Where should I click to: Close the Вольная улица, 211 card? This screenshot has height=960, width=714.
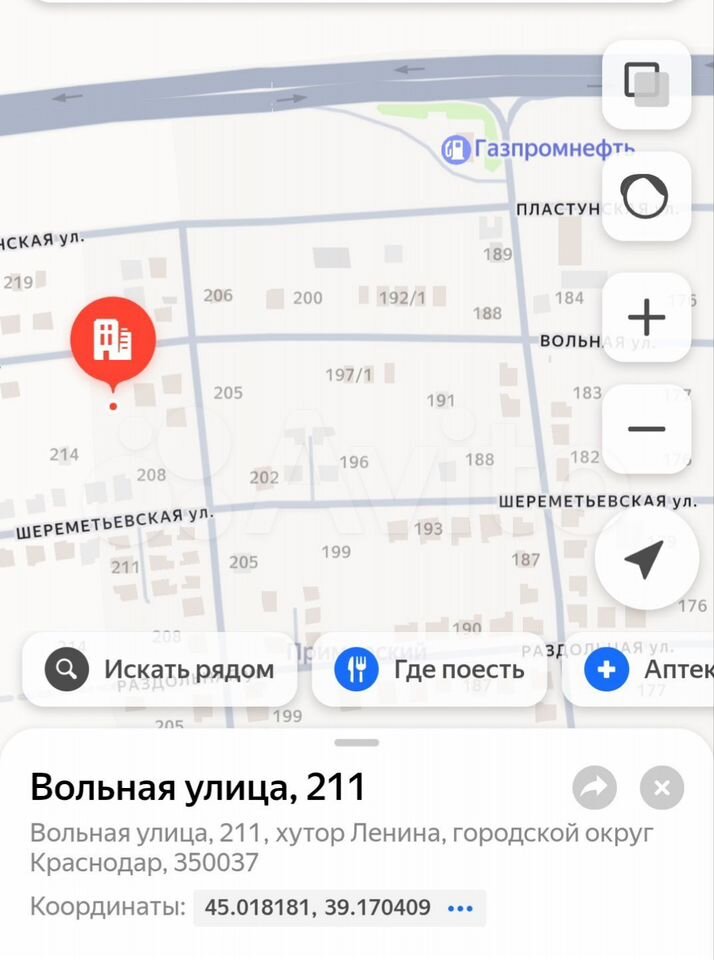(661, 789)
